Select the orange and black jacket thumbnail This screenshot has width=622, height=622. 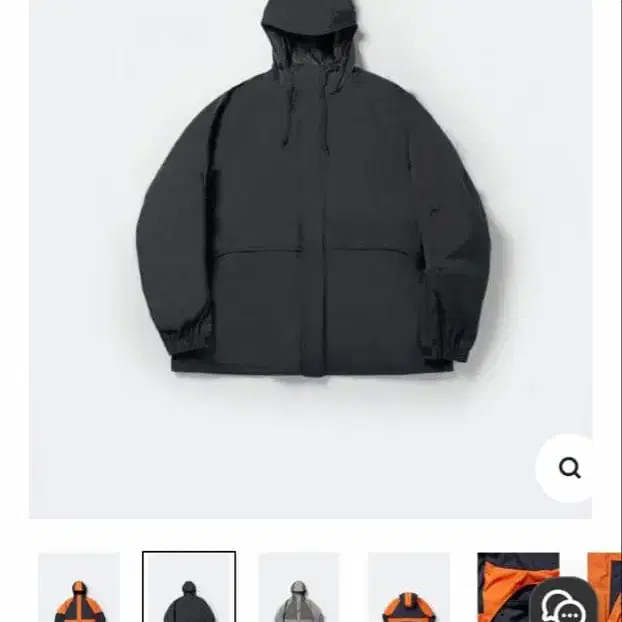coord(79,588)
